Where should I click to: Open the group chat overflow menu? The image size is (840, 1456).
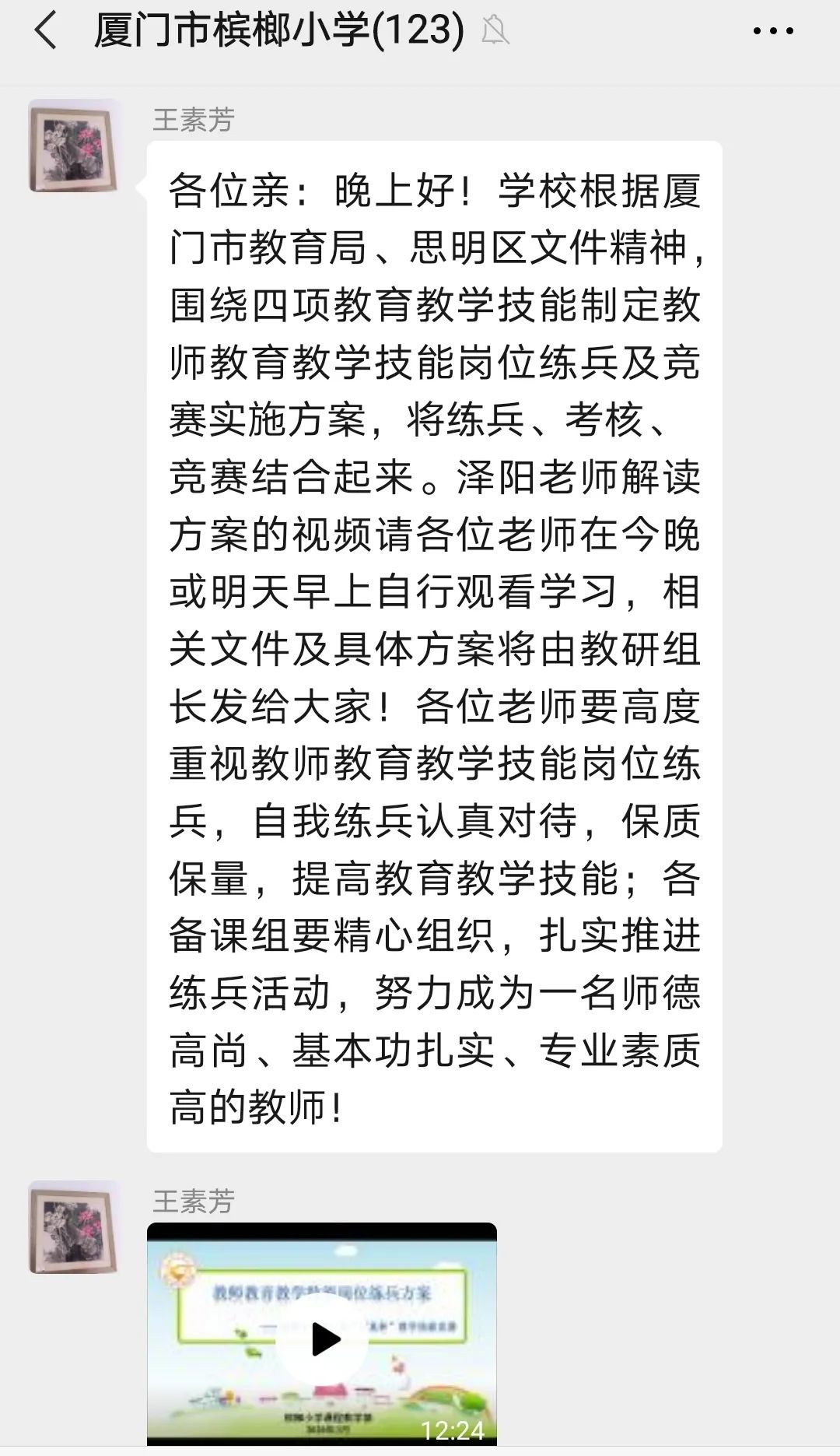[773, 32]
